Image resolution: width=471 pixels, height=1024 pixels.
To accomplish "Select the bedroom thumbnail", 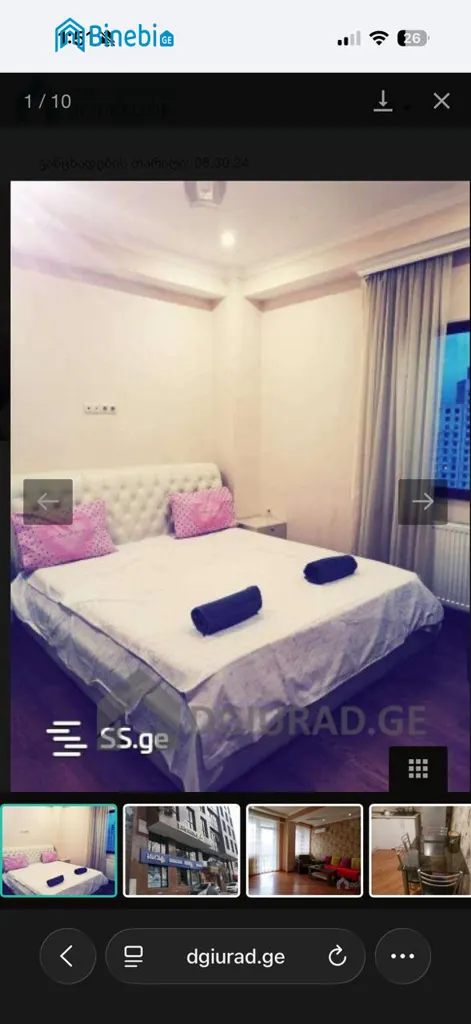I will [x=59, y=850].
